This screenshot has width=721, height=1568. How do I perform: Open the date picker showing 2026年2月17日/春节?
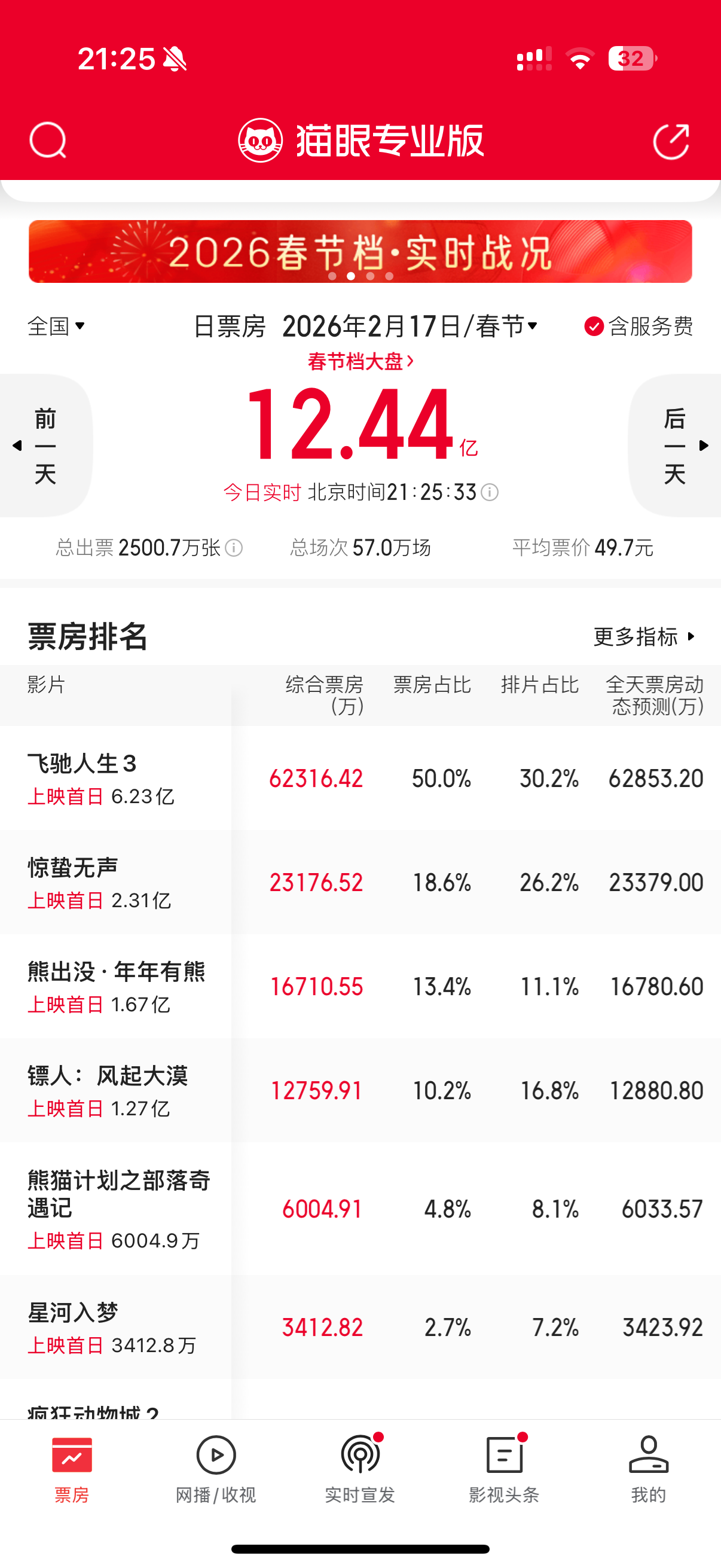pos(410,327)
